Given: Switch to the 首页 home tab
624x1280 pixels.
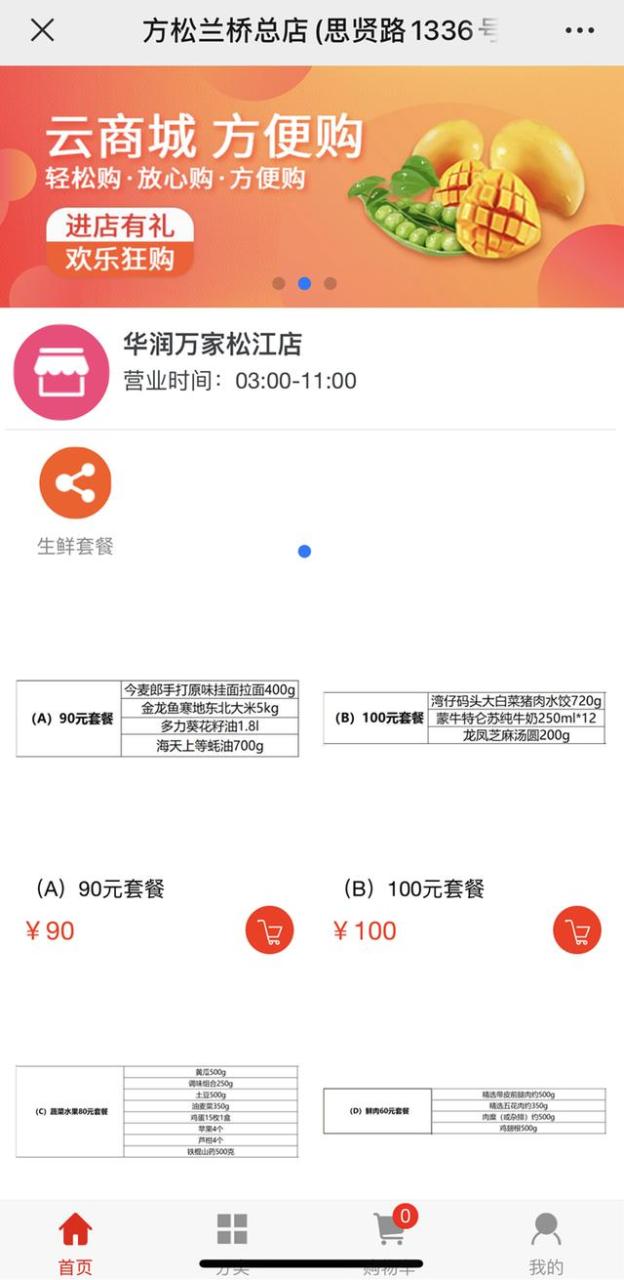Looking at the screenshot, I should click(75, 1242).
